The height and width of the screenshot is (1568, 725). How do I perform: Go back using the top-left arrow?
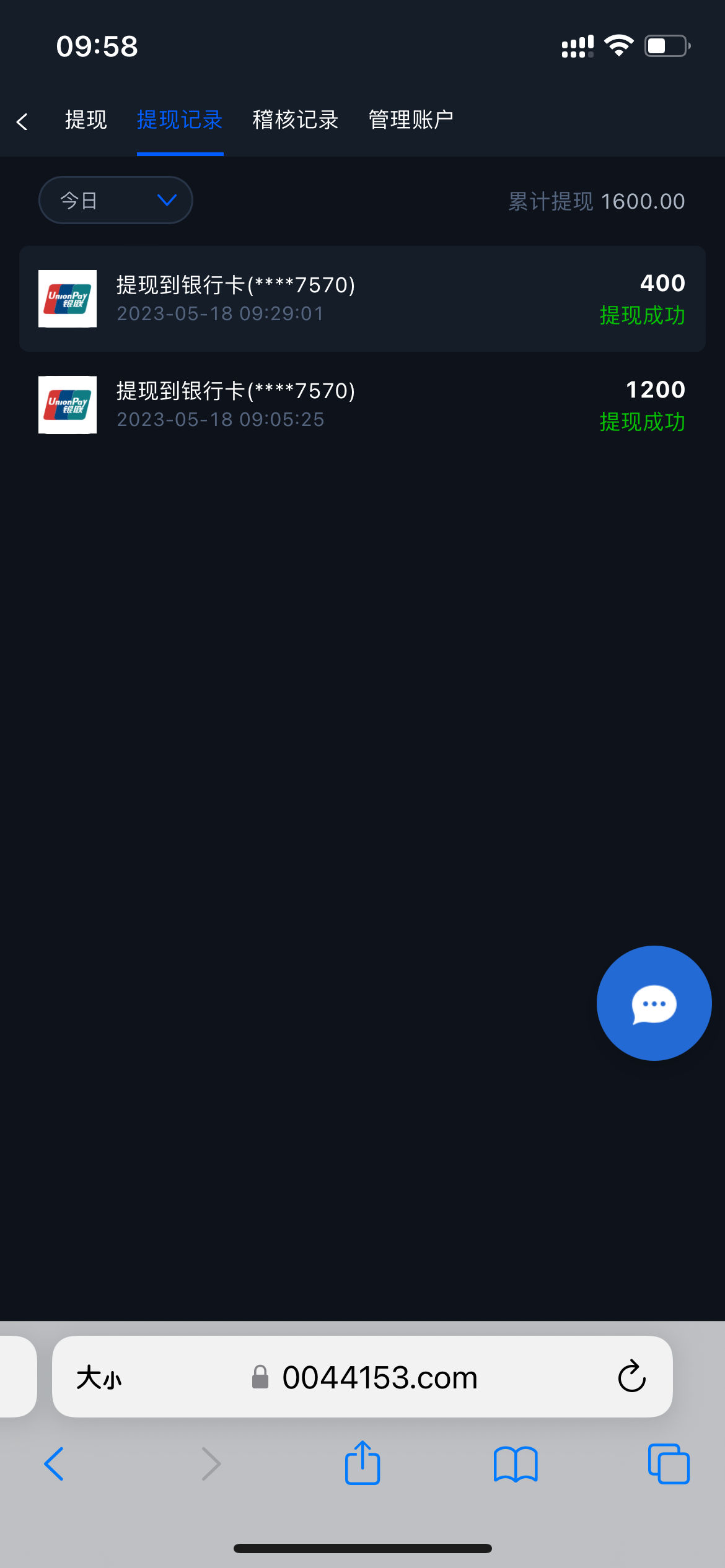[23, 121]
